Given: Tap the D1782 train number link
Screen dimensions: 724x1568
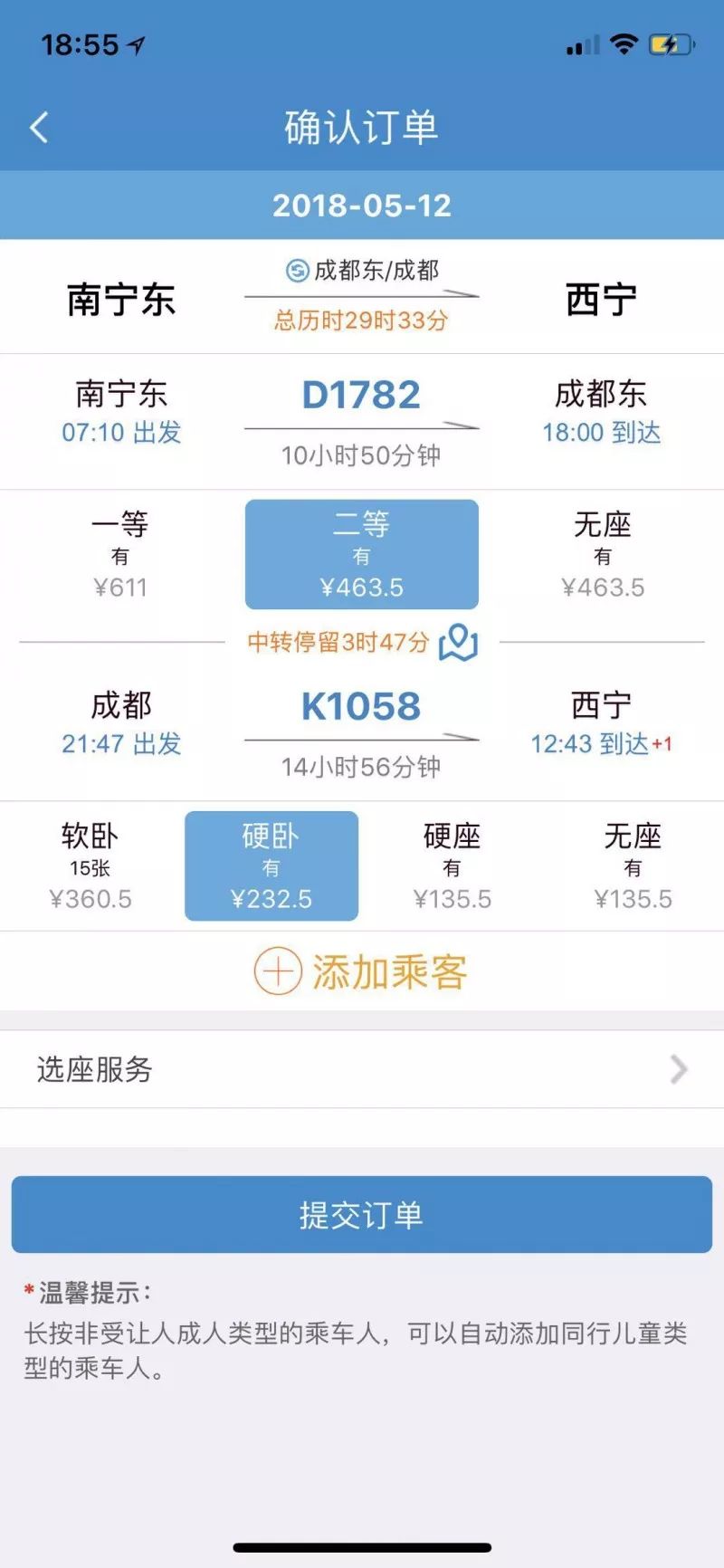Looking at the screenshot, I should [x=360, y=393].
